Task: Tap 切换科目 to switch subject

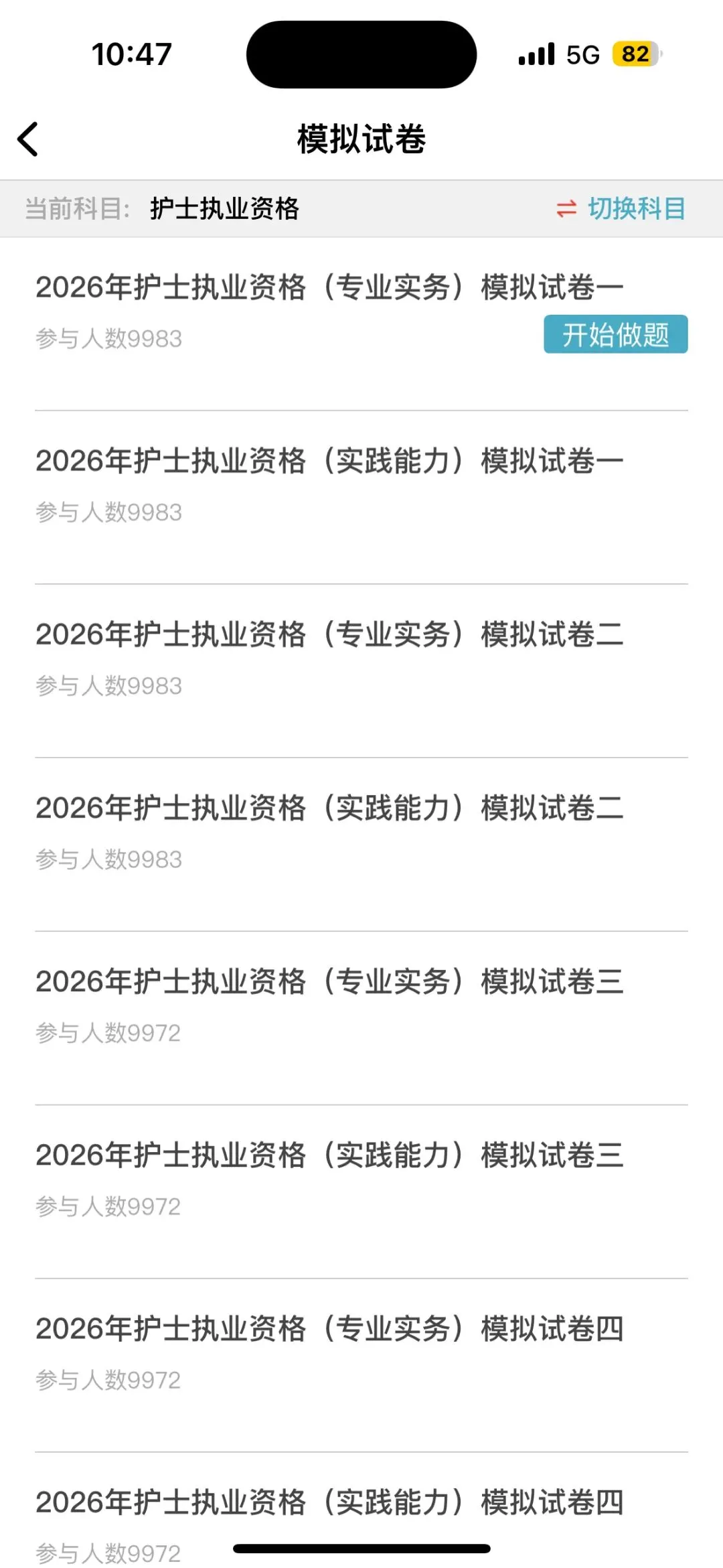Action: pyautogui.click(x=622, y=209)
